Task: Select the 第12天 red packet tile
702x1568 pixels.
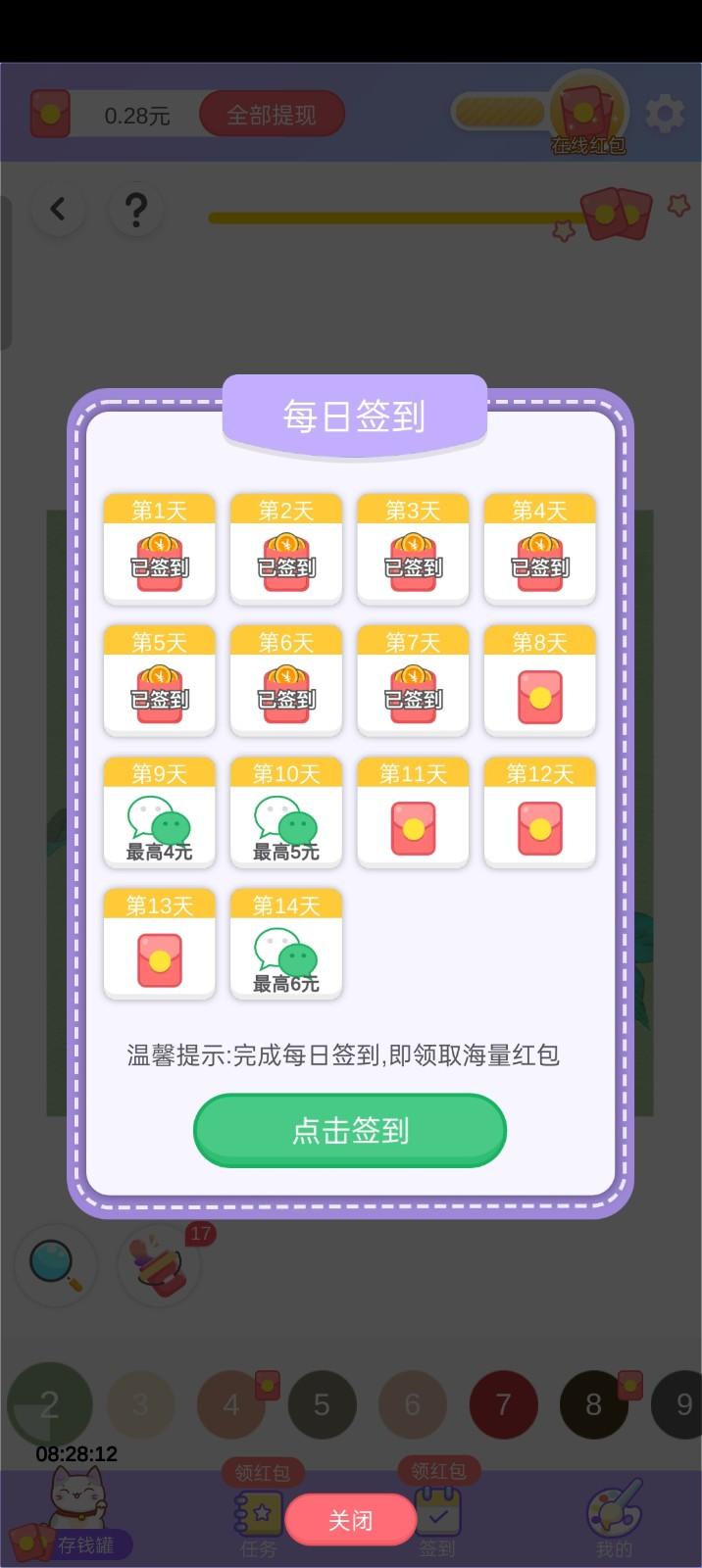Action: [x=539, y=813]
